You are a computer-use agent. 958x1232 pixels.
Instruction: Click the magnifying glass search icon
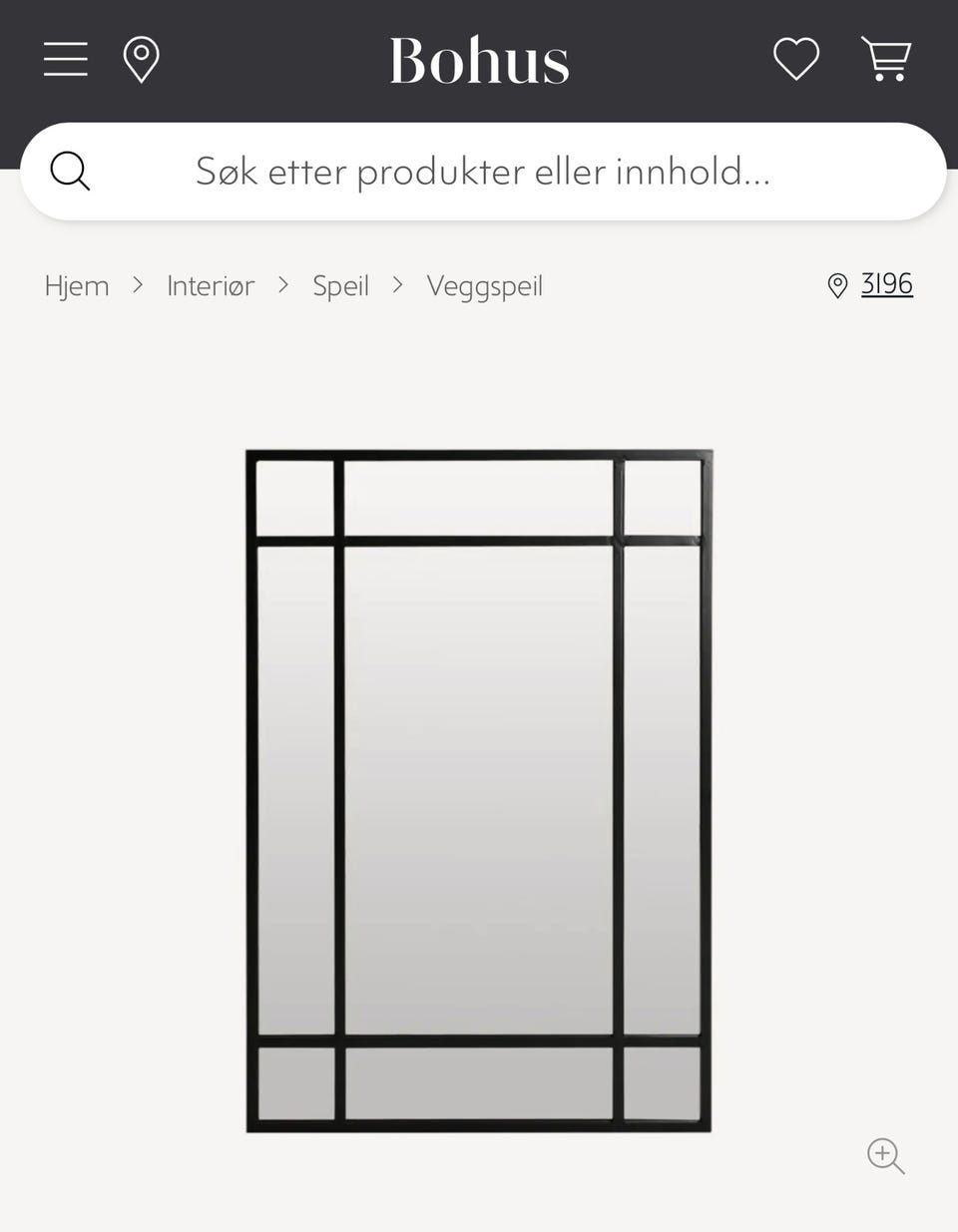(x=69, y=171)
